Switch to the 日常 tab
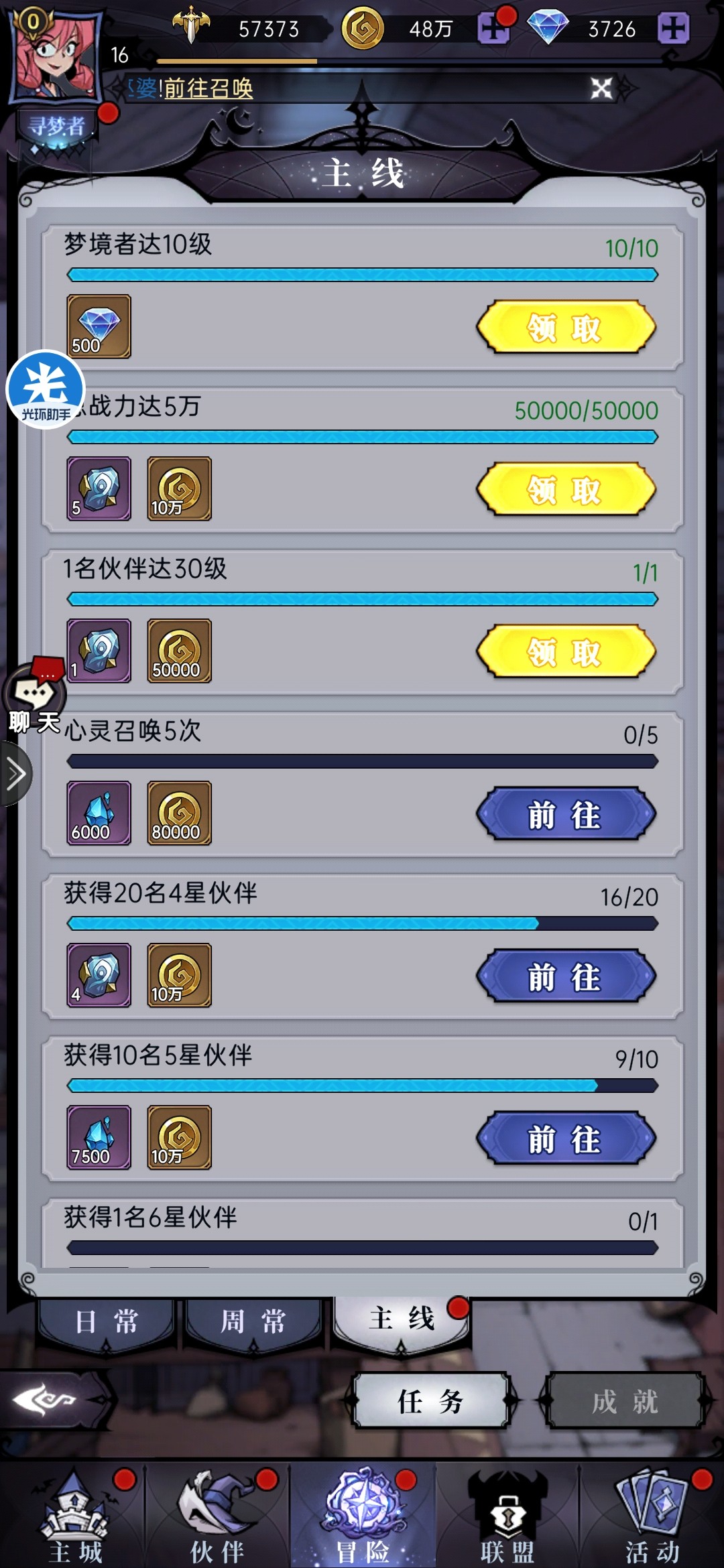 (x=107, y=1321)
